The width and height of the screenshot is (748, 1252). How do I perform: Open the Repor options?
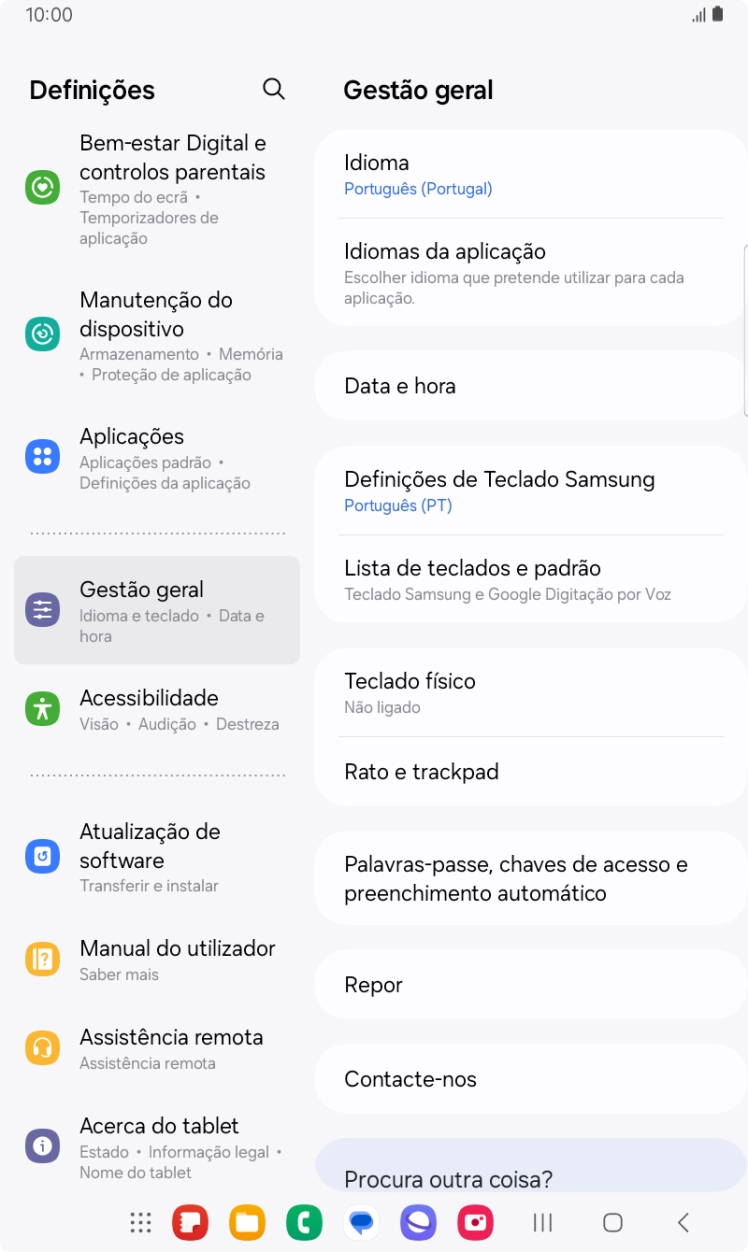(x=531, y=985)
